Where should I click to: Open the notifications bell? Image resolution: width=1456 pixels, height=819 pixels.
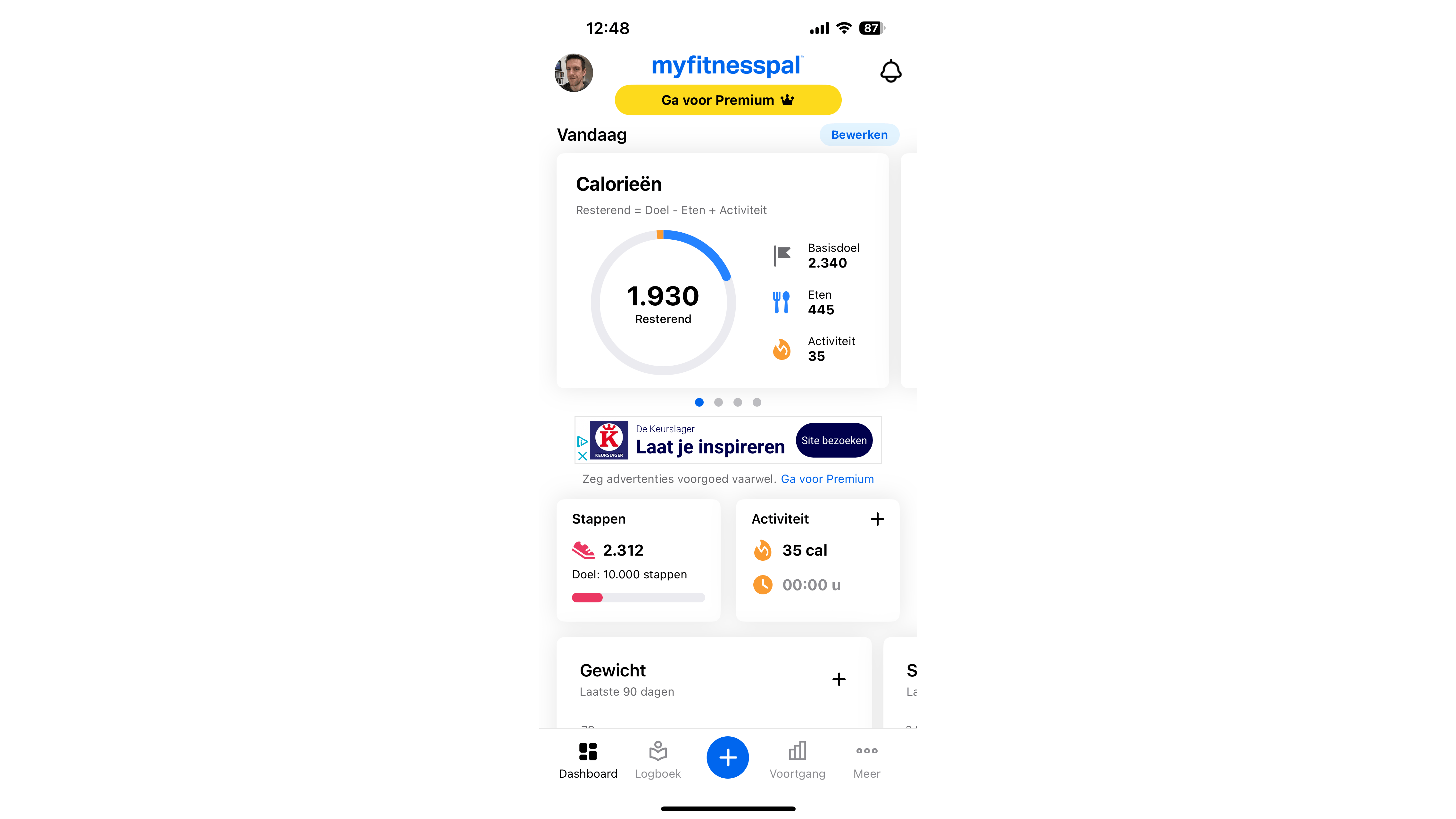tap(890, 71)
